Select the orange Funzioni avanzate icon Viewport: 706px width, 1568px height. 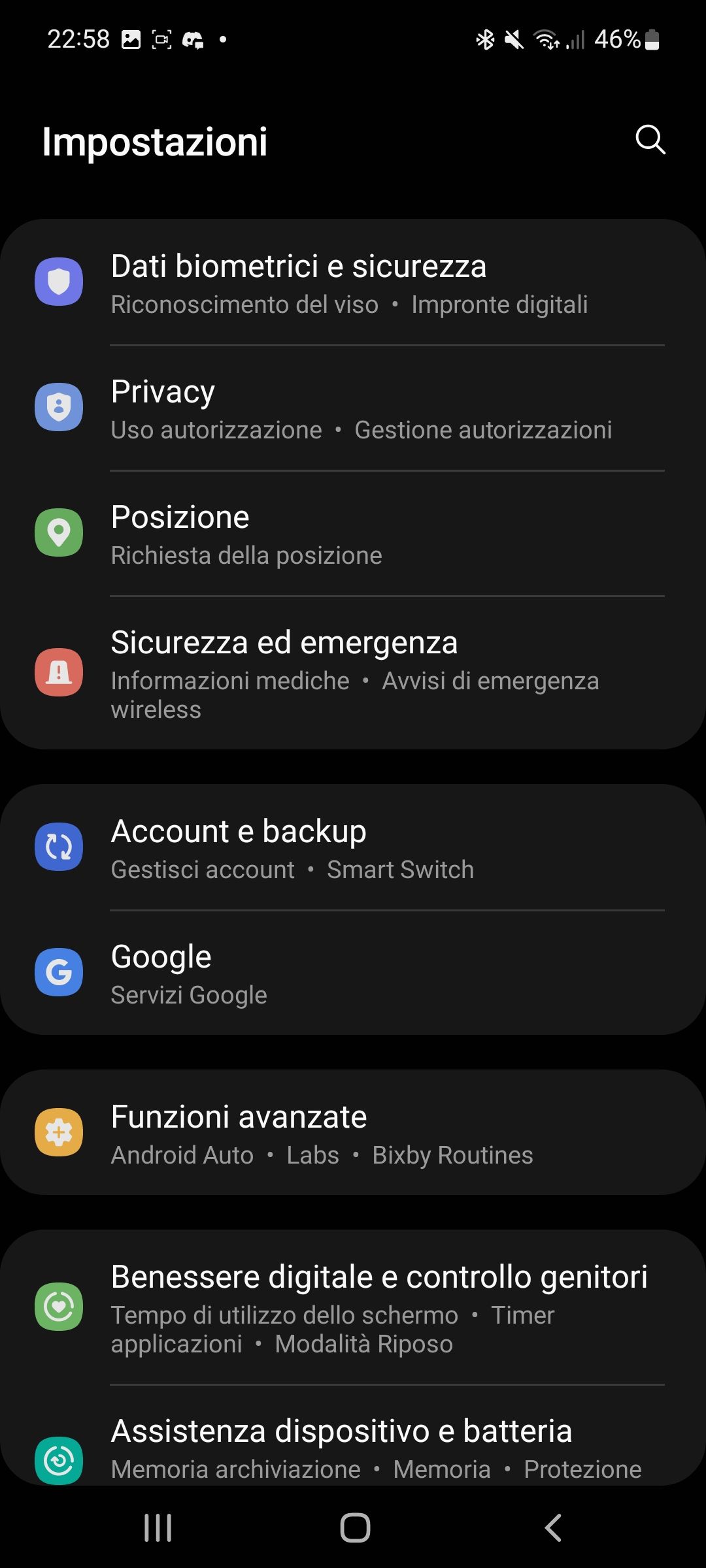click(59, 1132)
